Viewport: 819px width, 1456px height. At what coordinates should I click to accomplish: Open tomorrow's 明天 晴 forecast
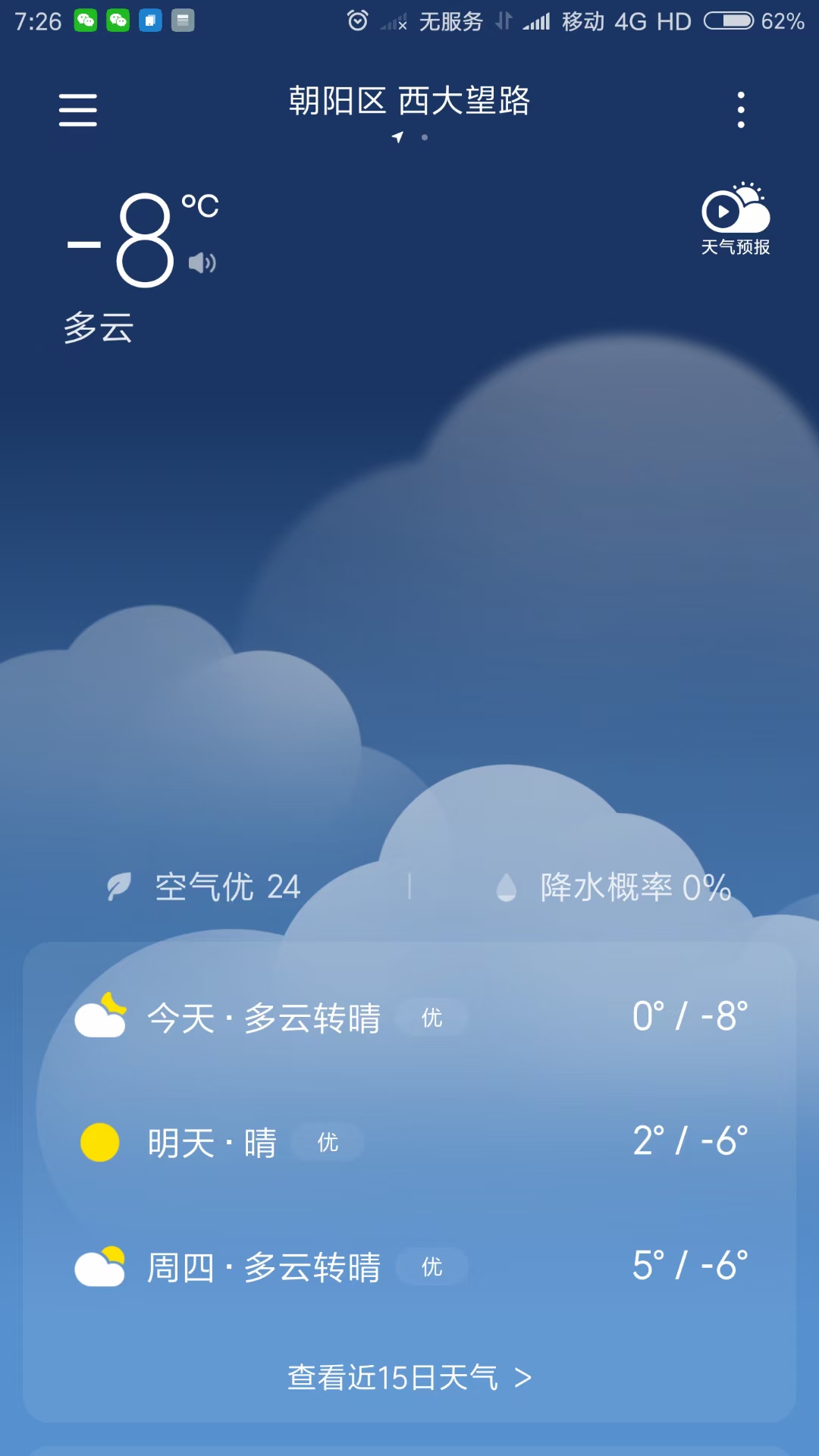[x=409, y=1142]
